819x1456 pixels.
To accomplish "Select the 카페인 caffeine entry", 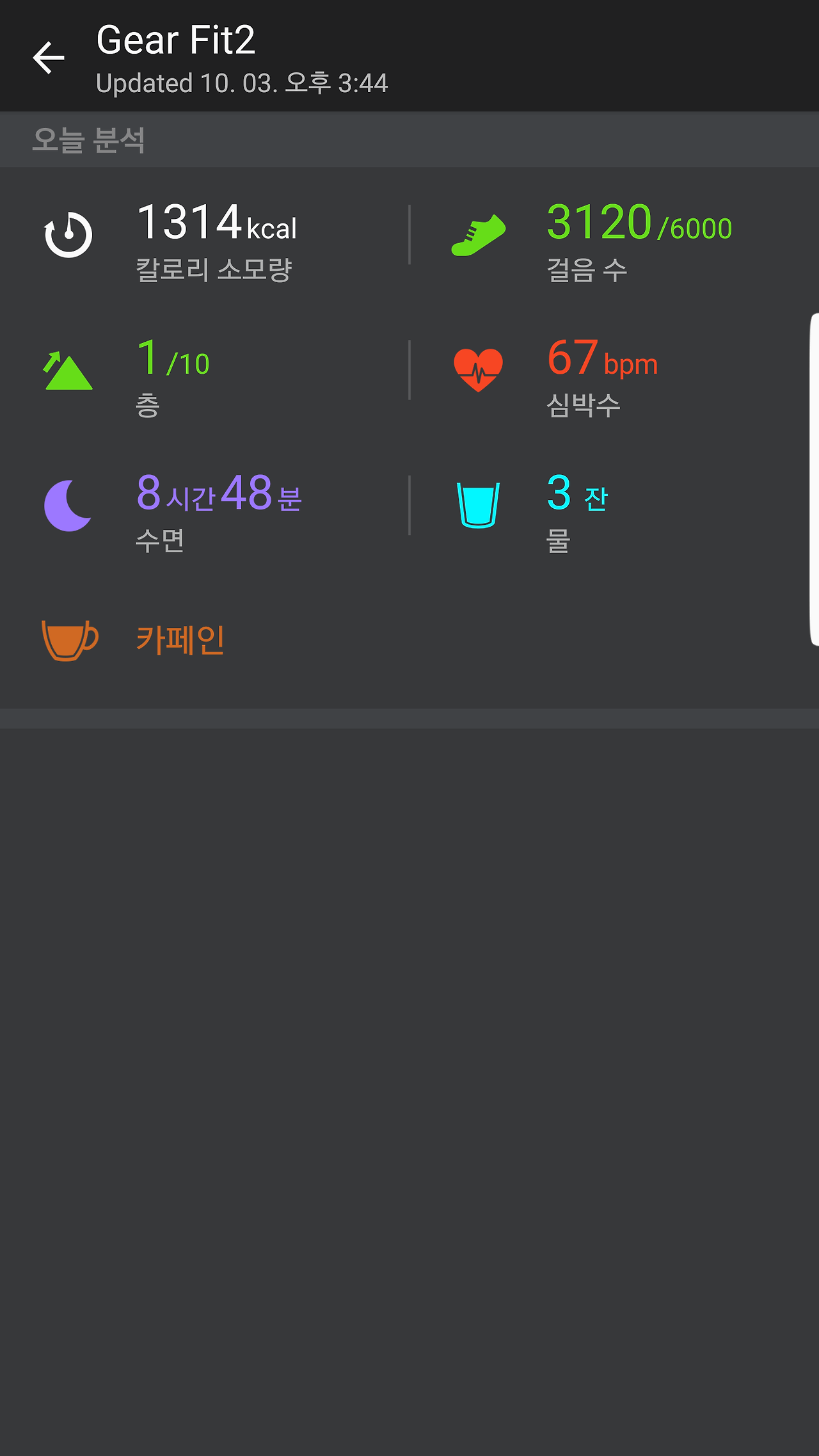I will (180, 639).
